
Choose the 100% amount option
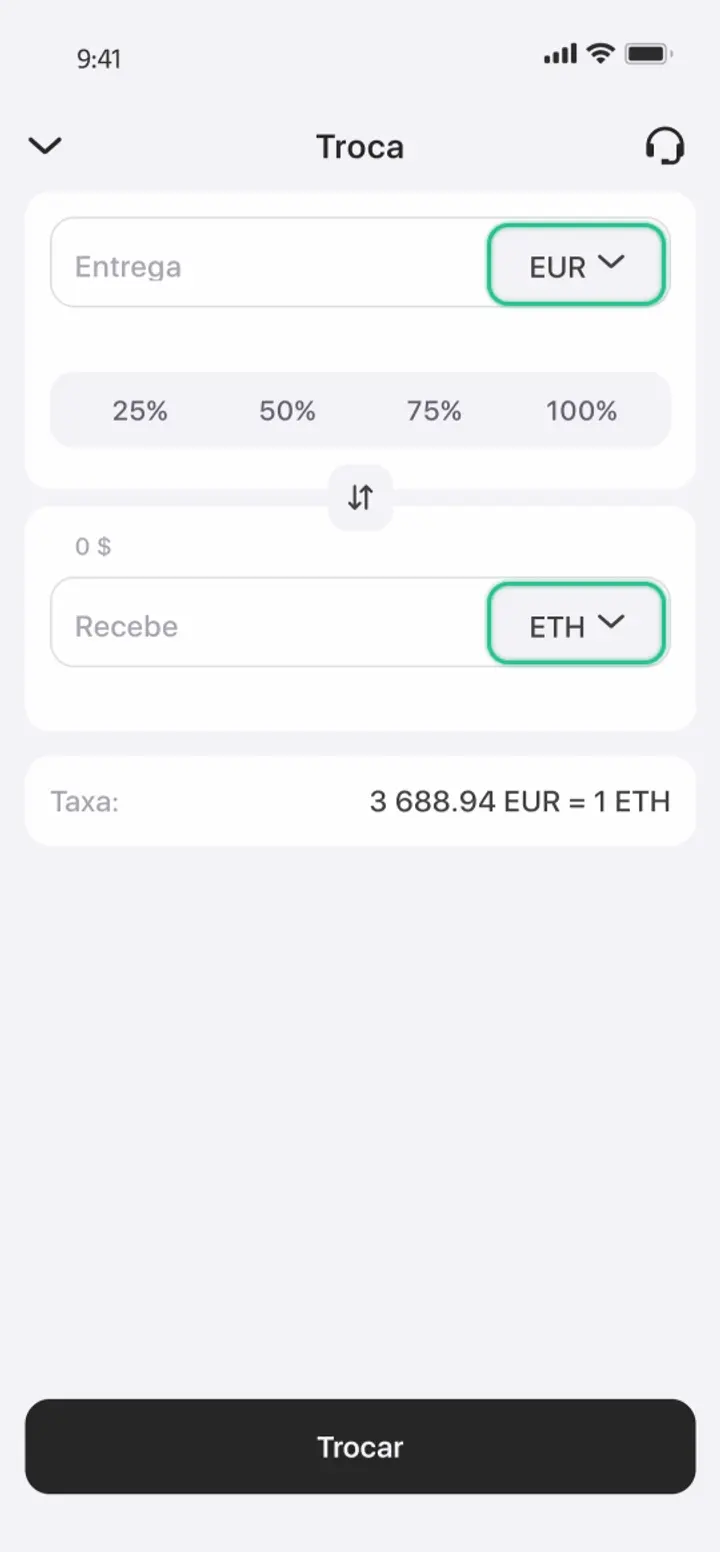pos(580,410)
